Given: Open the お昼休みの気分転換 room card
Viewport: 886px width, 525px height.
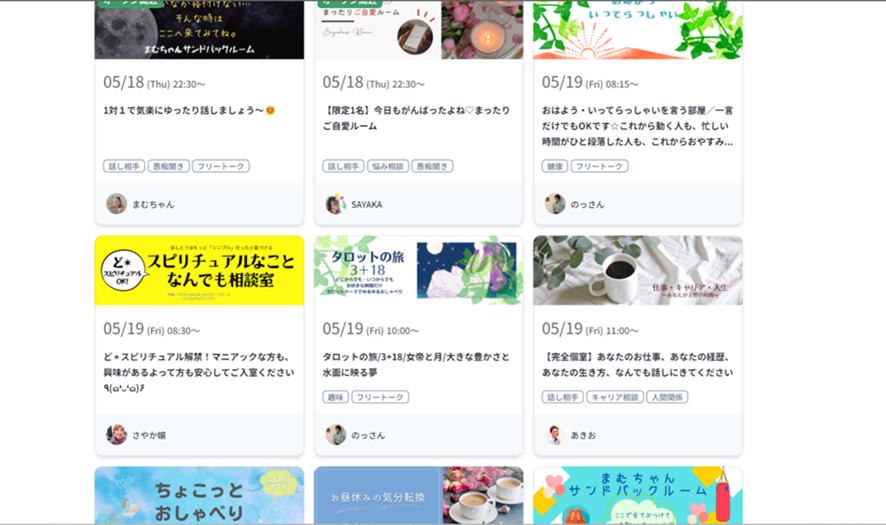Looking at the screenshot, I should 418,494.
